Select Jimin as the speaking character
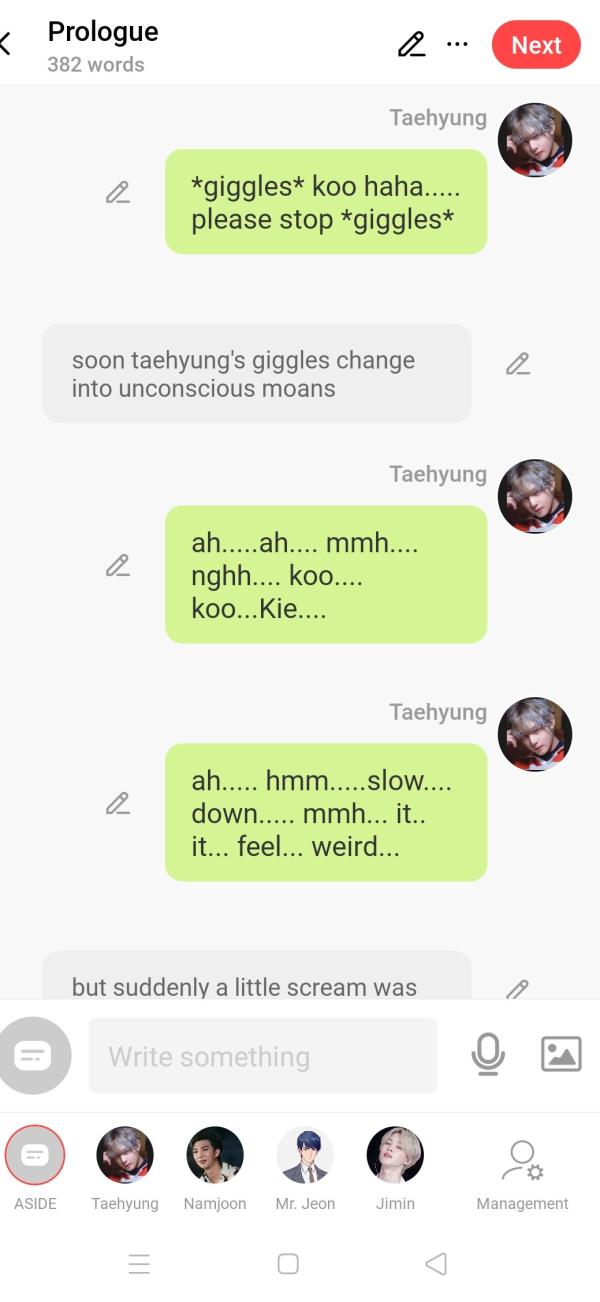Screen dimensions: 600x1302 coord(395,1155)
